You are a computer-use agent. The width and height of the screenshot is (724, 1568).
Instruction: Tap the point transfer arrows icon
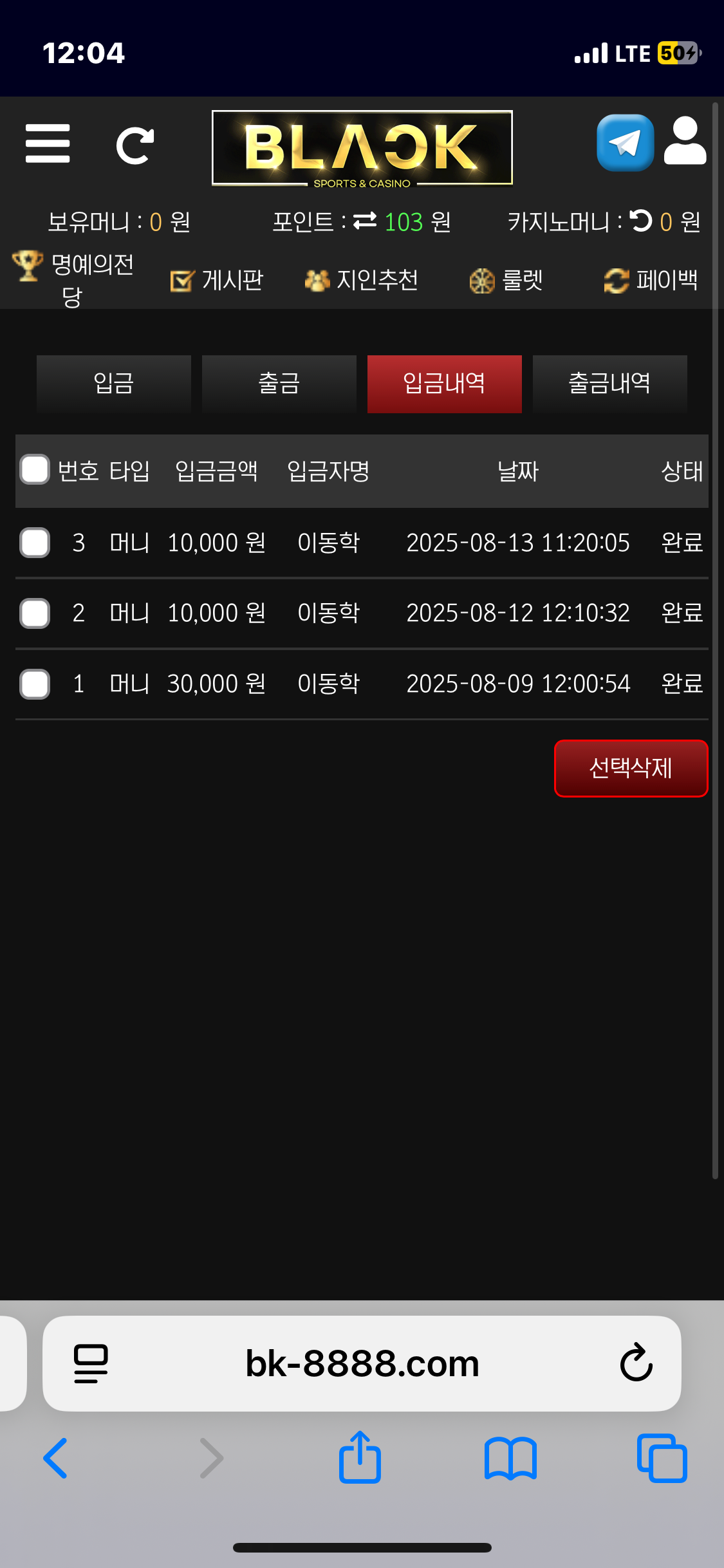[365, 221]
